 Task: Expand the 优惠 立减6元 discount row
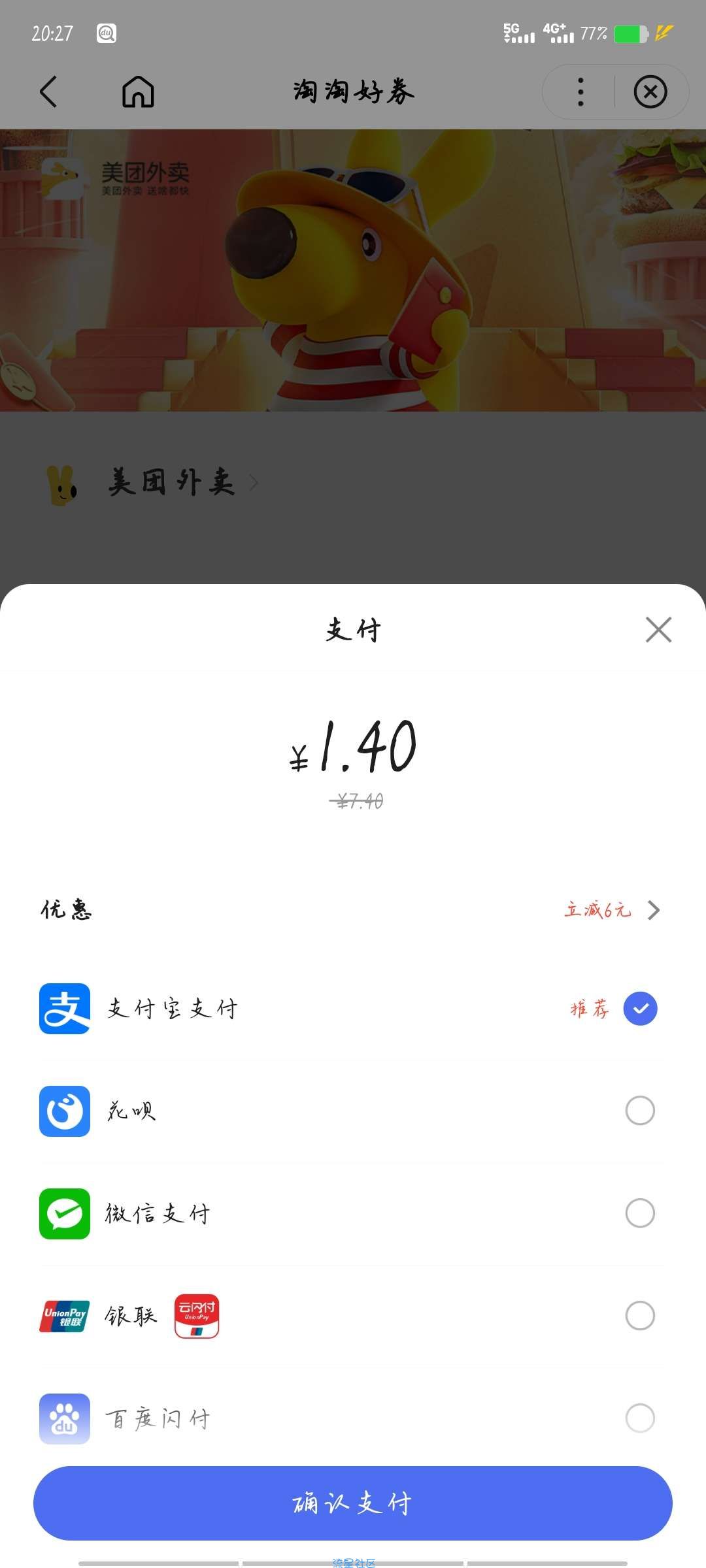click(x=612, y=910)
